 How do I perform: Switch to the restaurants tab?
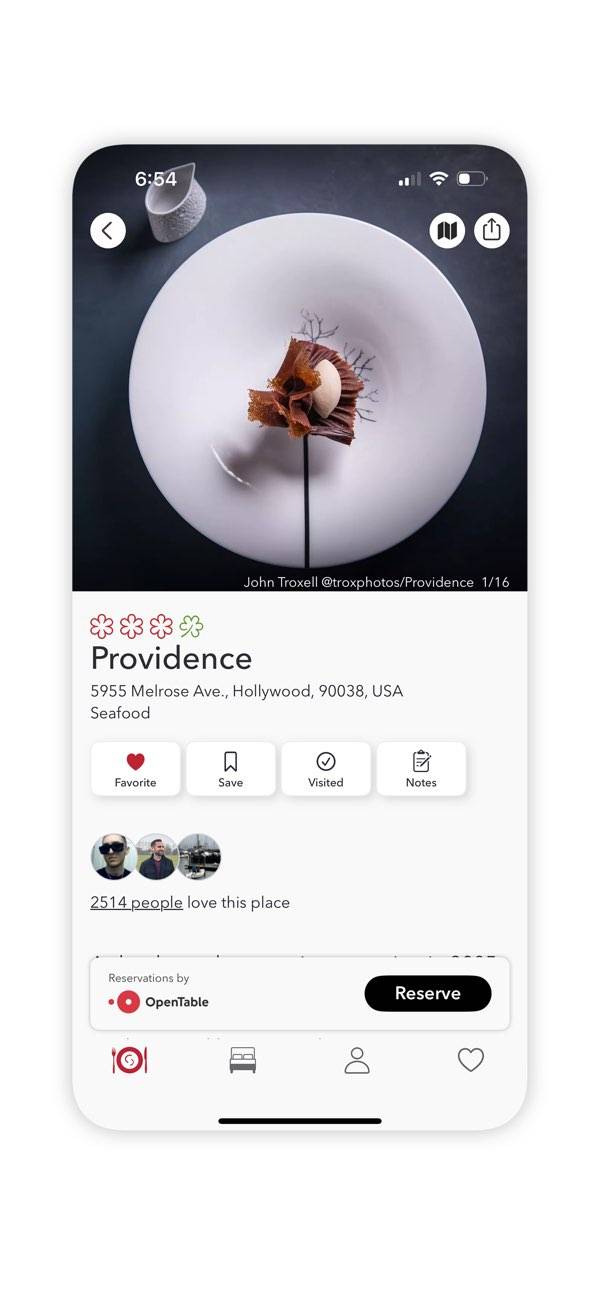130,1060
